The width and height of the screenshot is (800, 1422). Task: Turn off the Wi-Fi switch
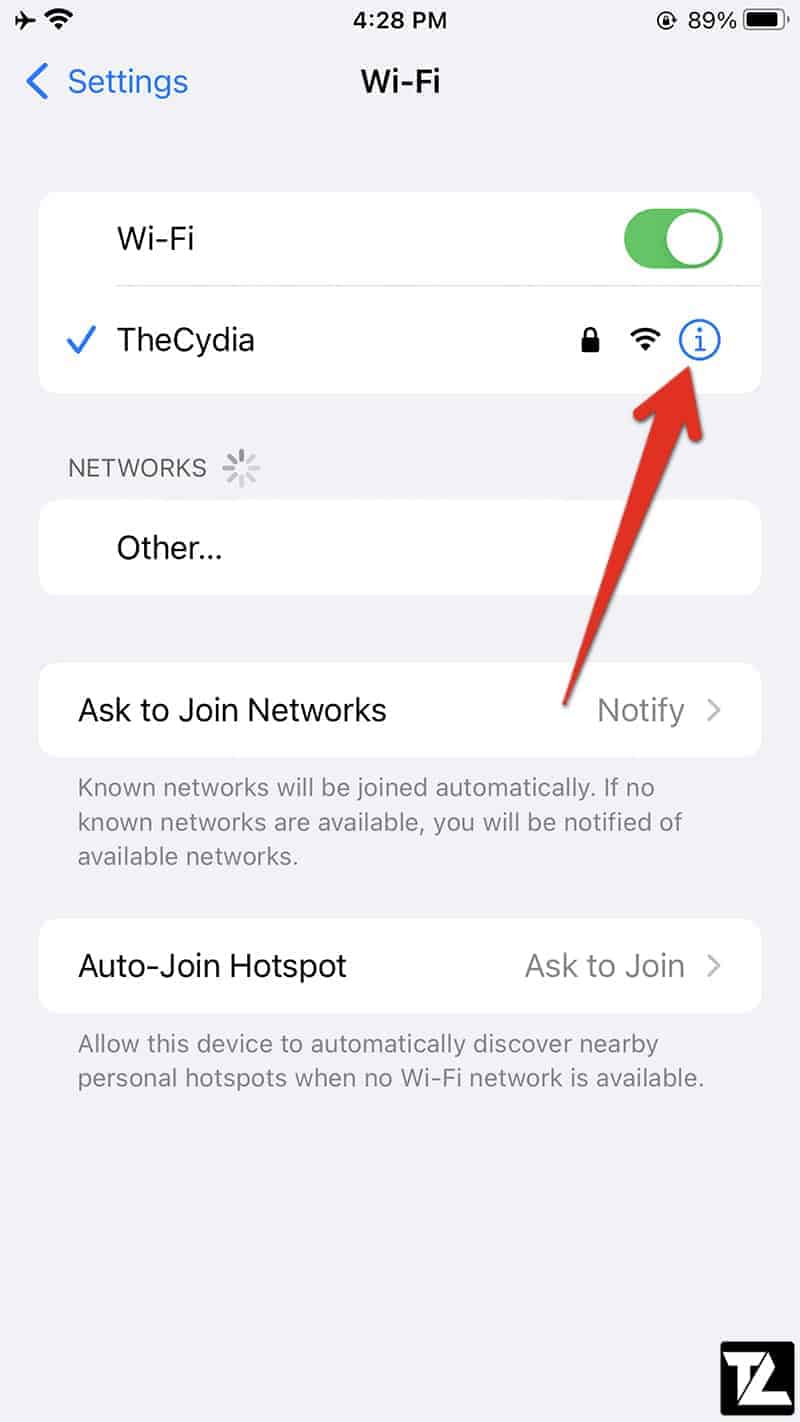(673, 239)
